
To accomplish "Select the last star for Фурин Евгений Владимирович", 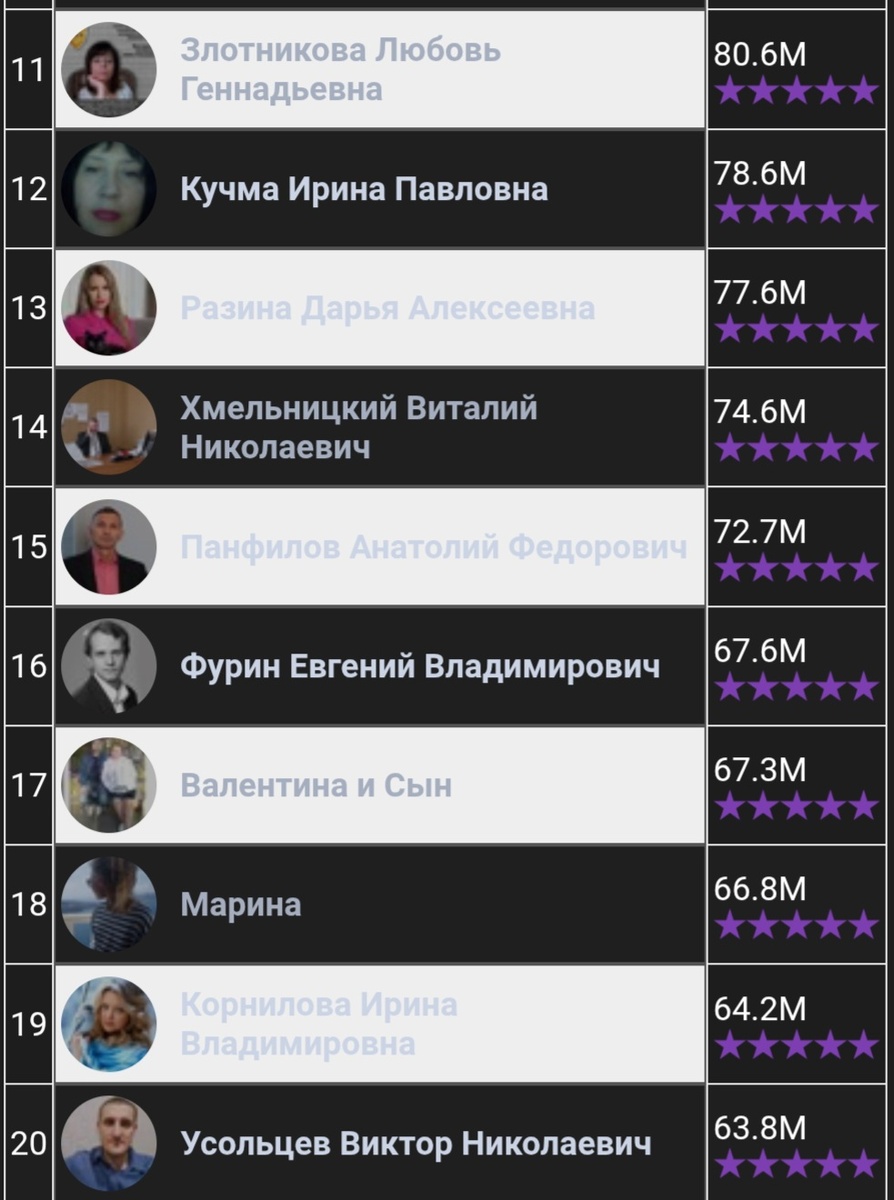I will (862, 688).
